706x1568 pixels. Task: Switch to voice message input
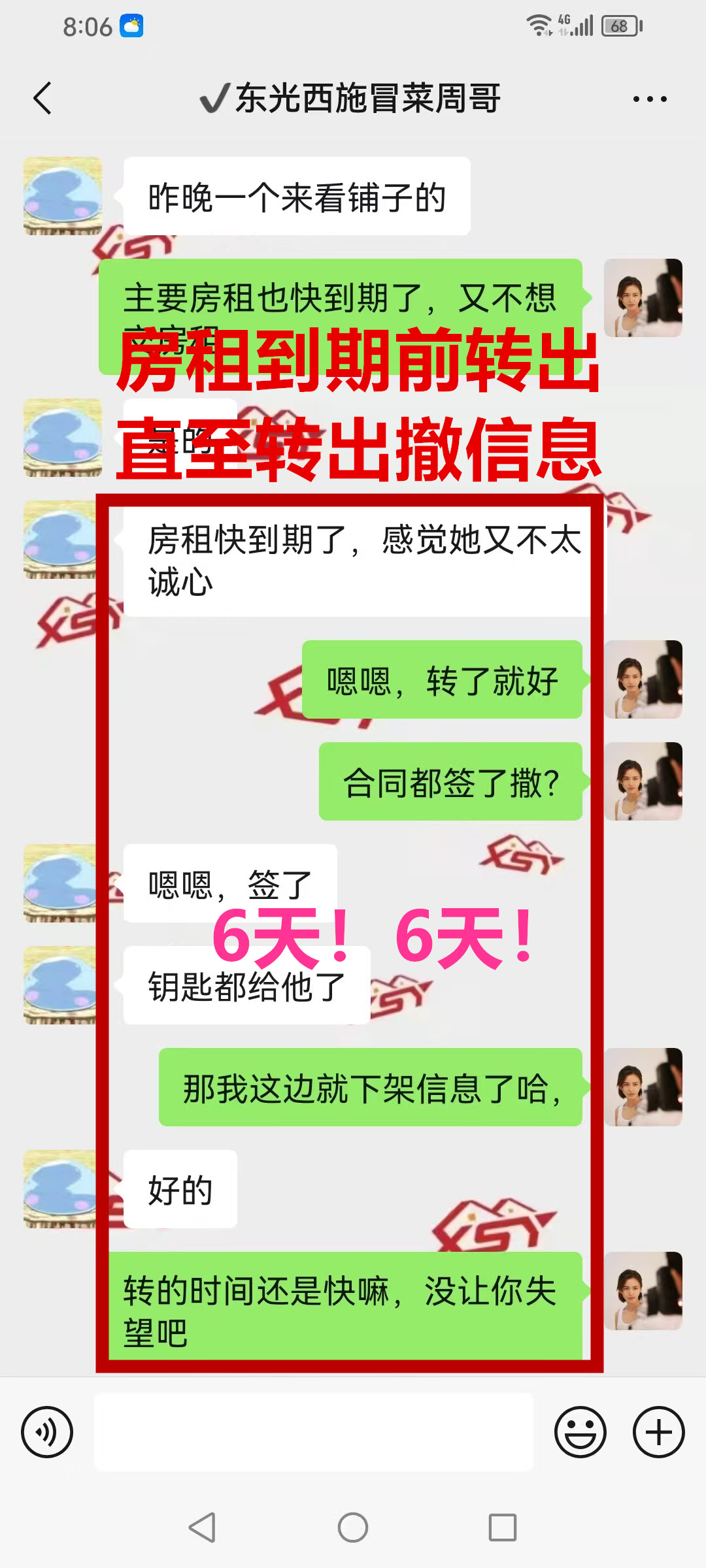47,1432
